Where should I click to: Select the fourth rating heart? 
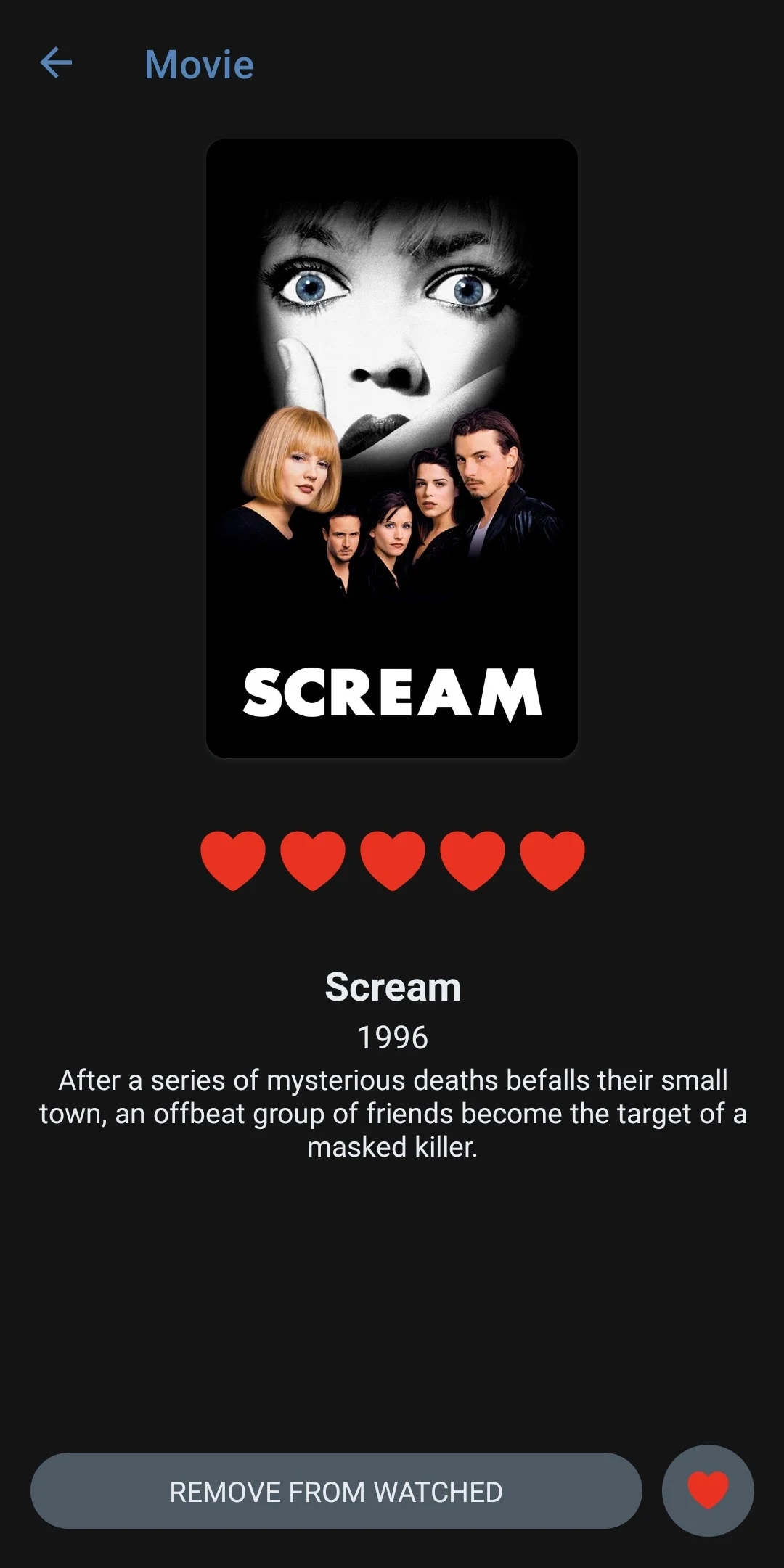[x=473, y=859]
